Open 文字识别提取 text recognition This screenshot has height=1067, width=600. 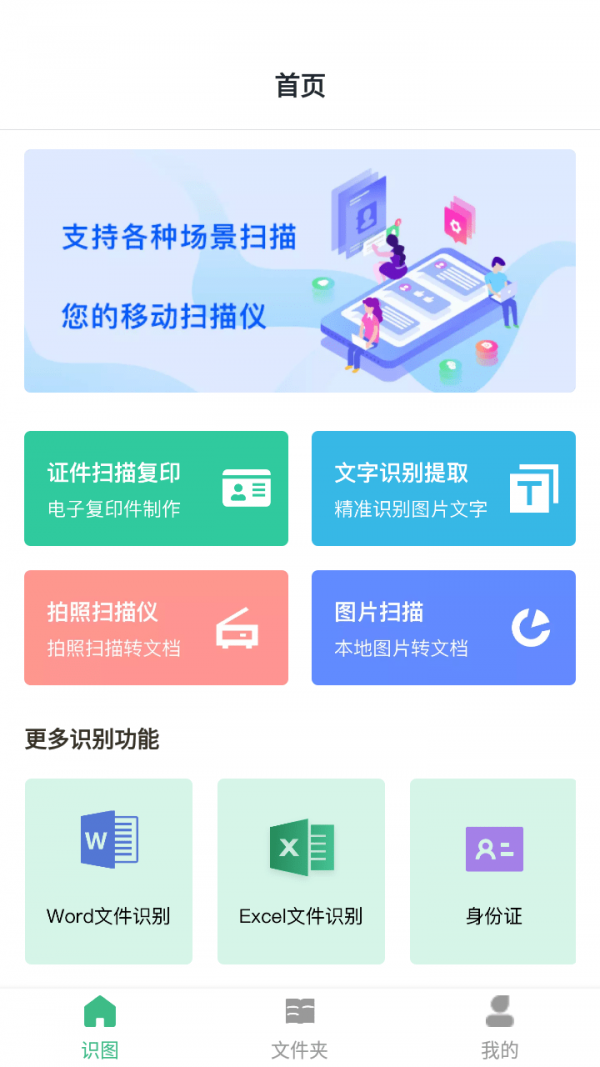point(443,489)
